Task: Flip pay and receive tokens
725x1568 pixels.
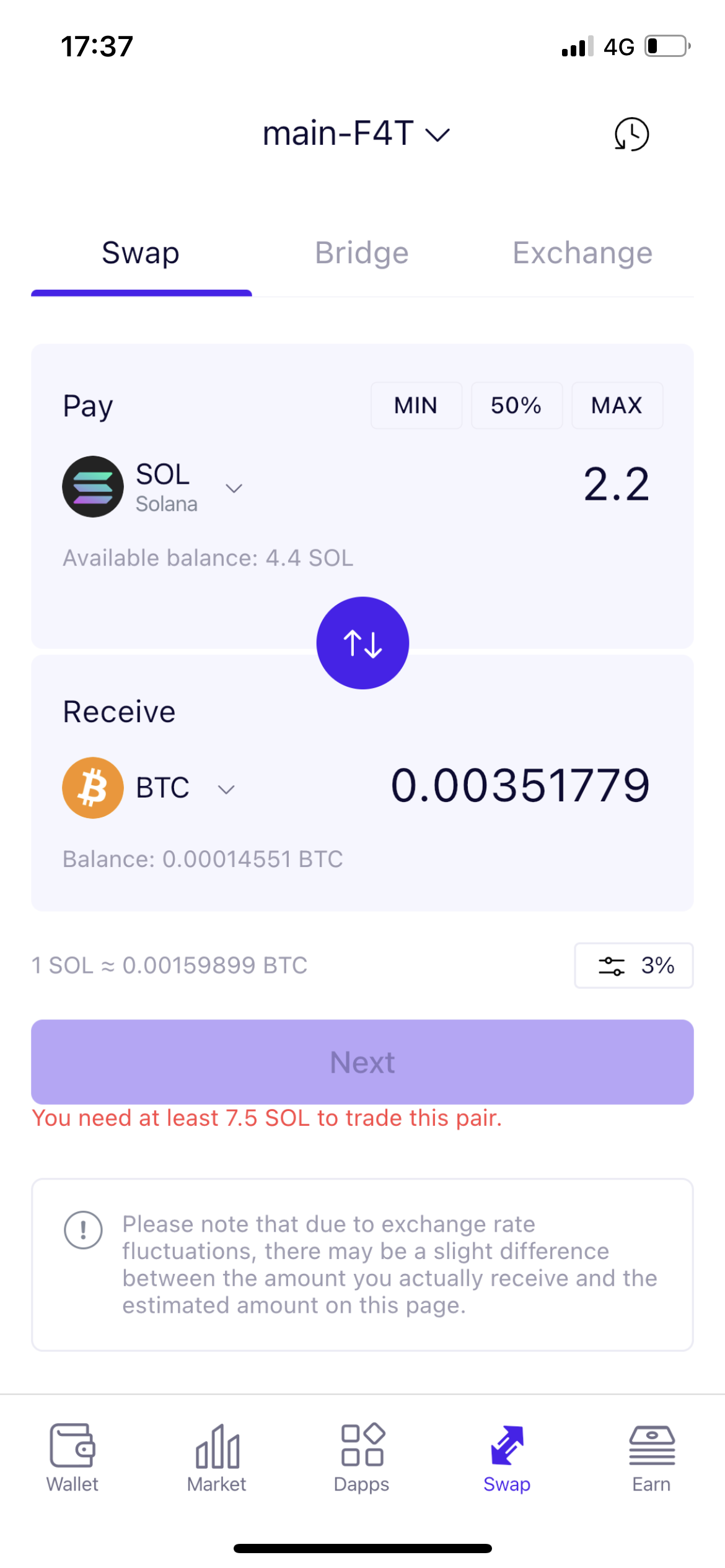Action: click(x=362, y=643)
